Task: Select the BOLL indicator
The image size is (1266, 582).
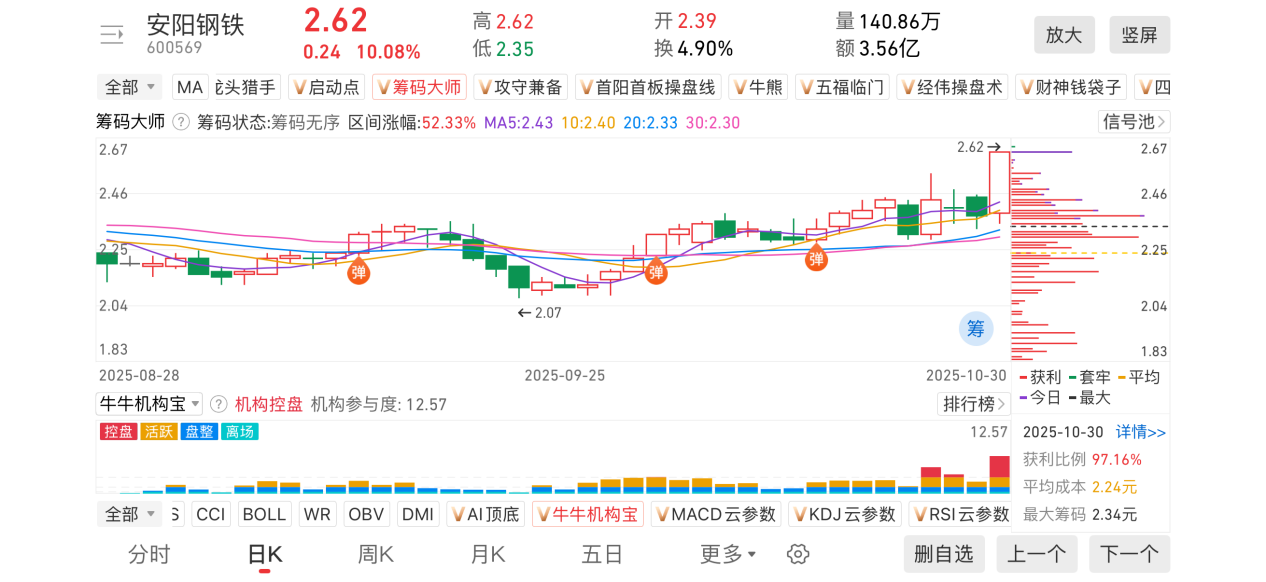Action: 265,514
